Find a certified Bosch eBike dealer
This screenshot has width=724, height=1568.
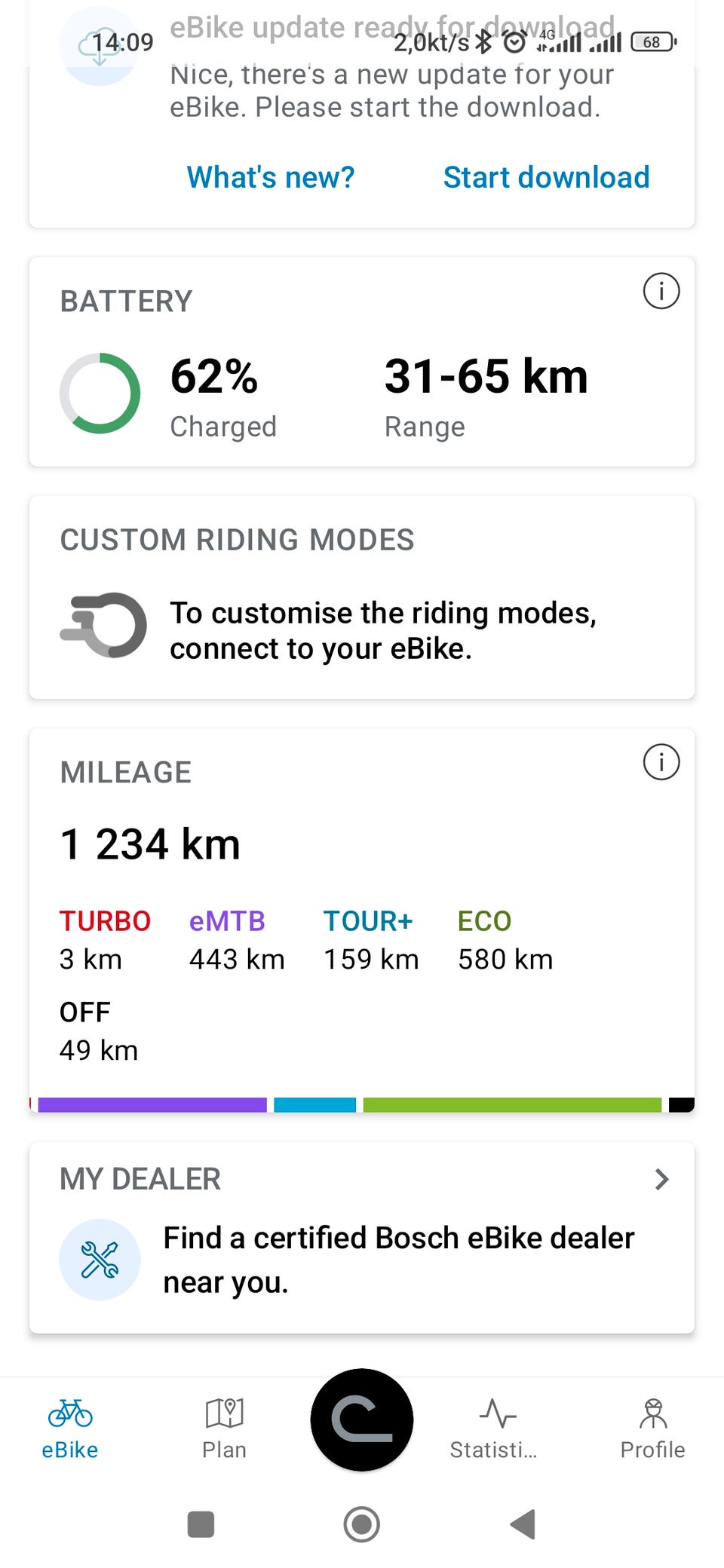point(361,1238)
